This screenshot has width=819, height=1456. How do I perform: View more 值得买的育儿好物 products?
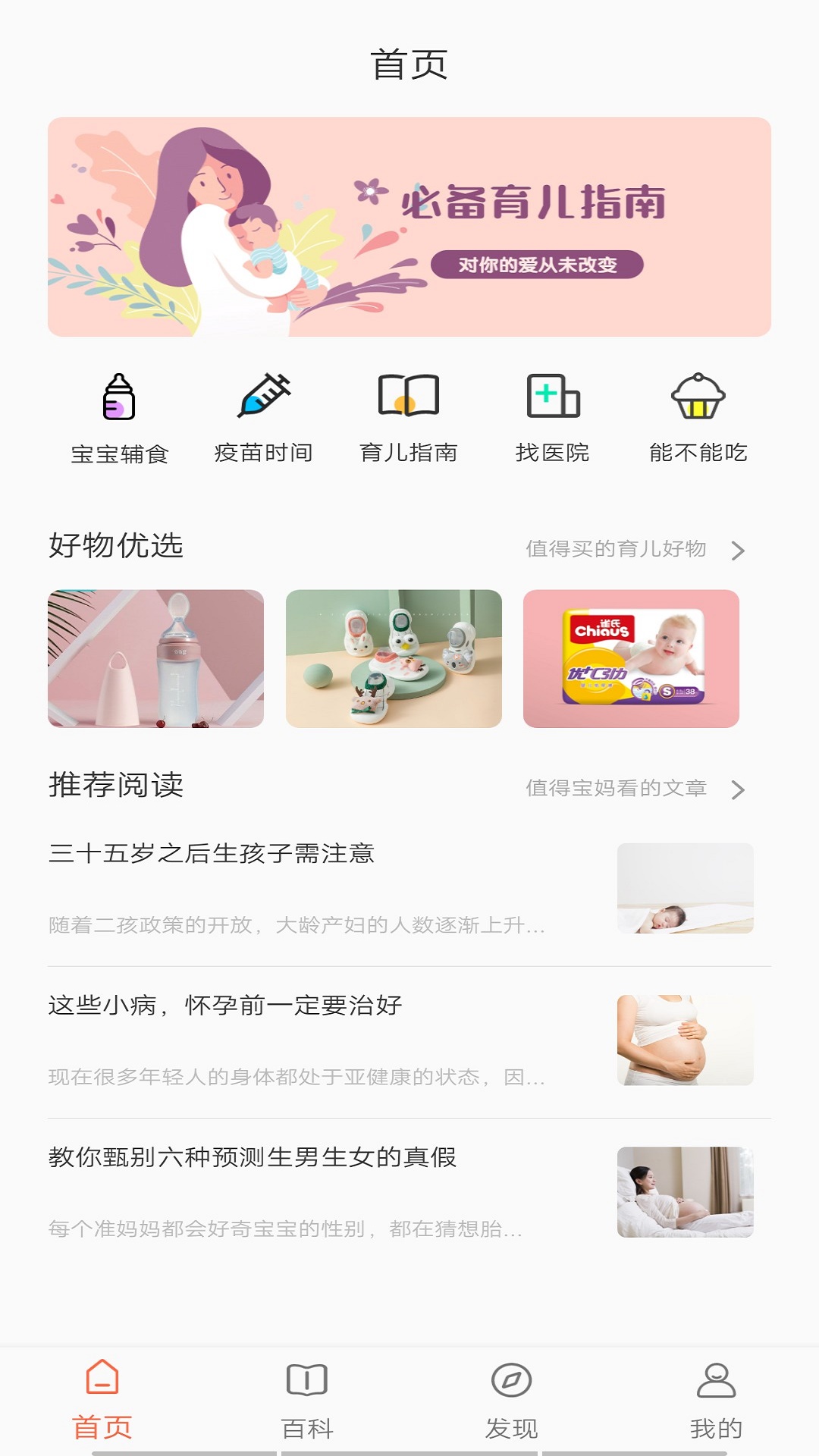pyautogui.click(x=635, y=549)
